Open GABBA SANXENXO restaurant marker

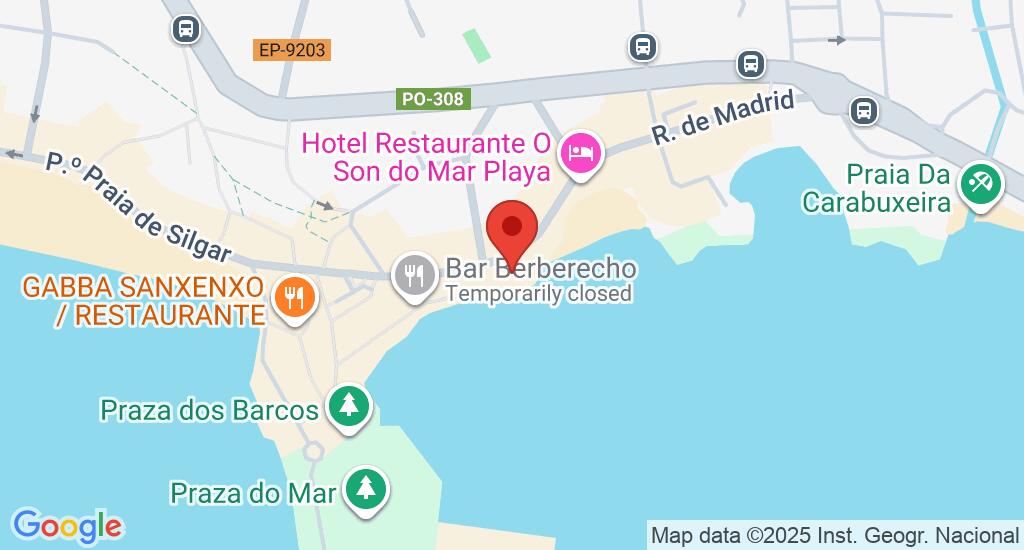294,297
